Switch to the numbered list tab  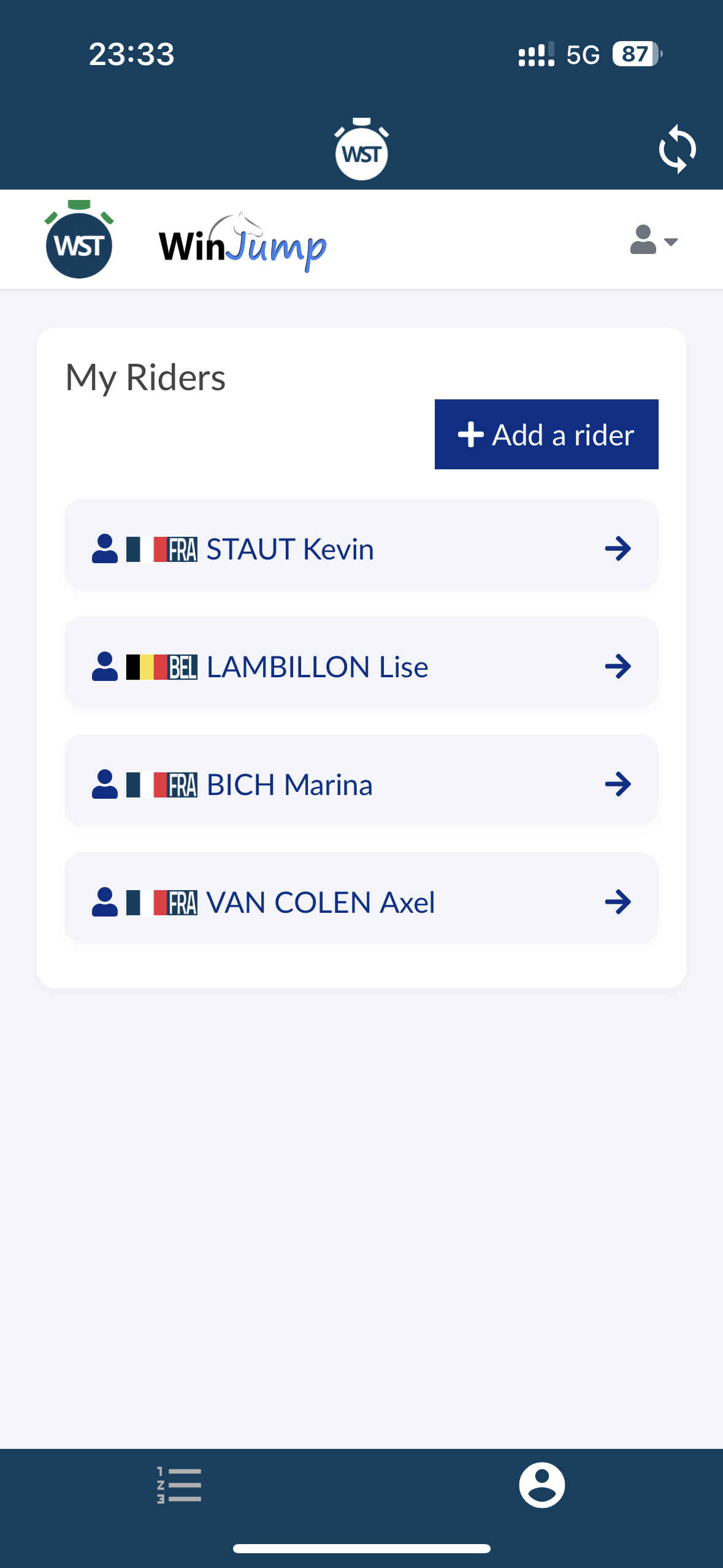click(x=180, y=1485)
